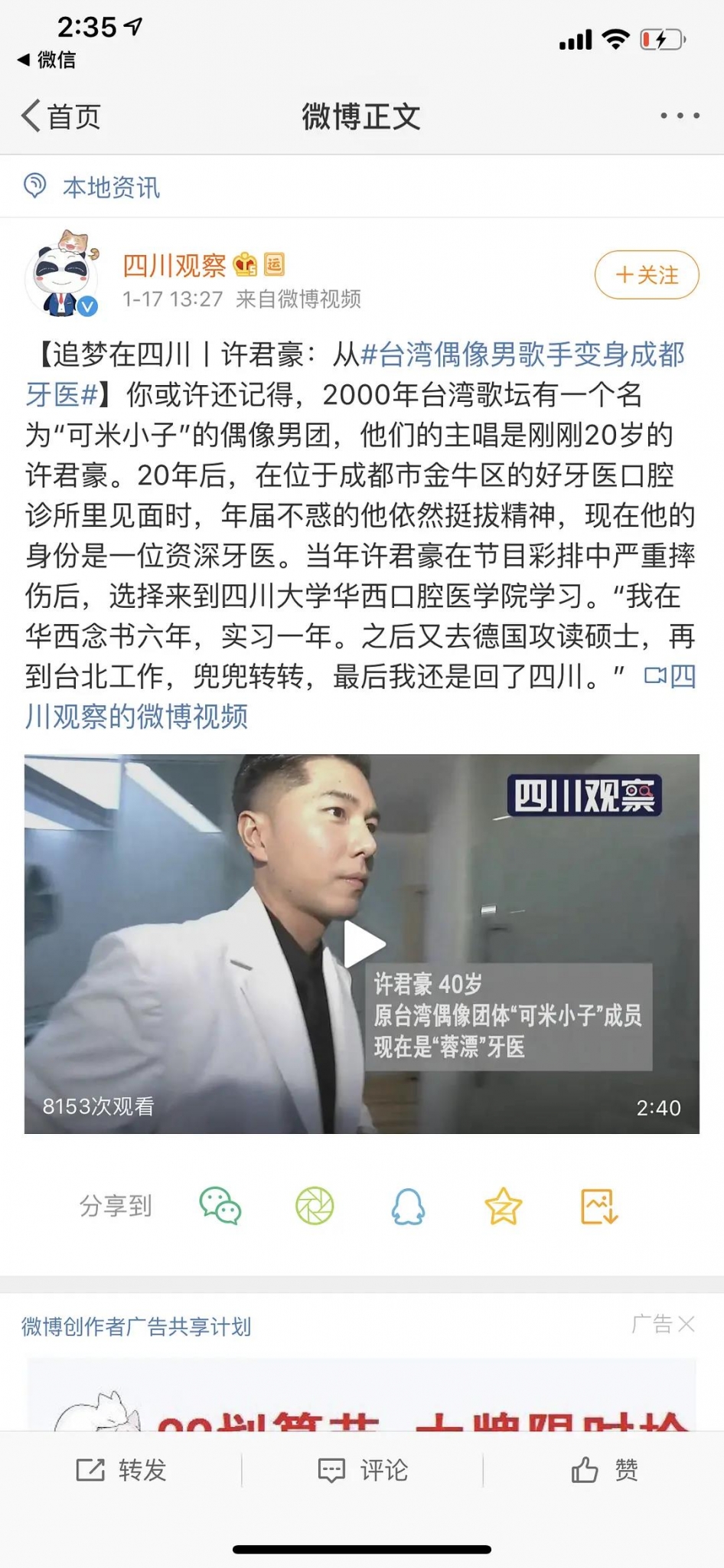Open the three-dot overflow menu
This screenshot has height=1568, width=724.
tap(680, 116)
